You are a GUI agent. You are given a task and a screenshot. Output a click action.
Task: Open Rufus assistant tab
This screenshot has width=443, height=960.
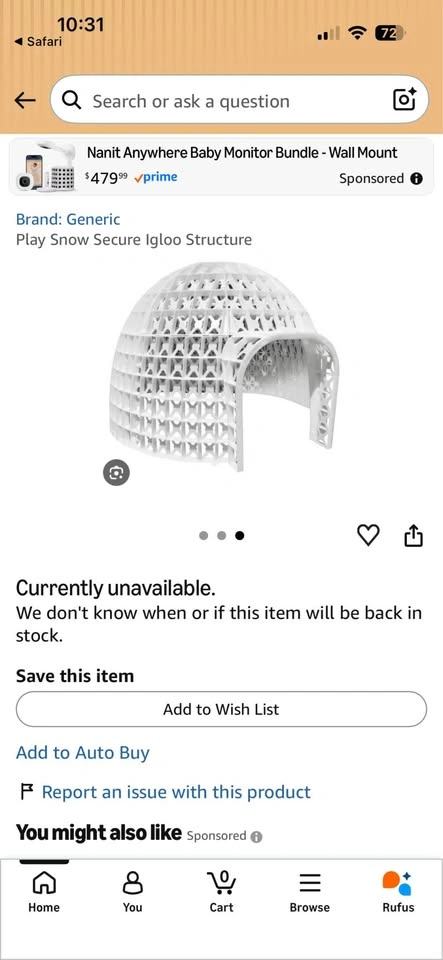click(x=398, y=893)
